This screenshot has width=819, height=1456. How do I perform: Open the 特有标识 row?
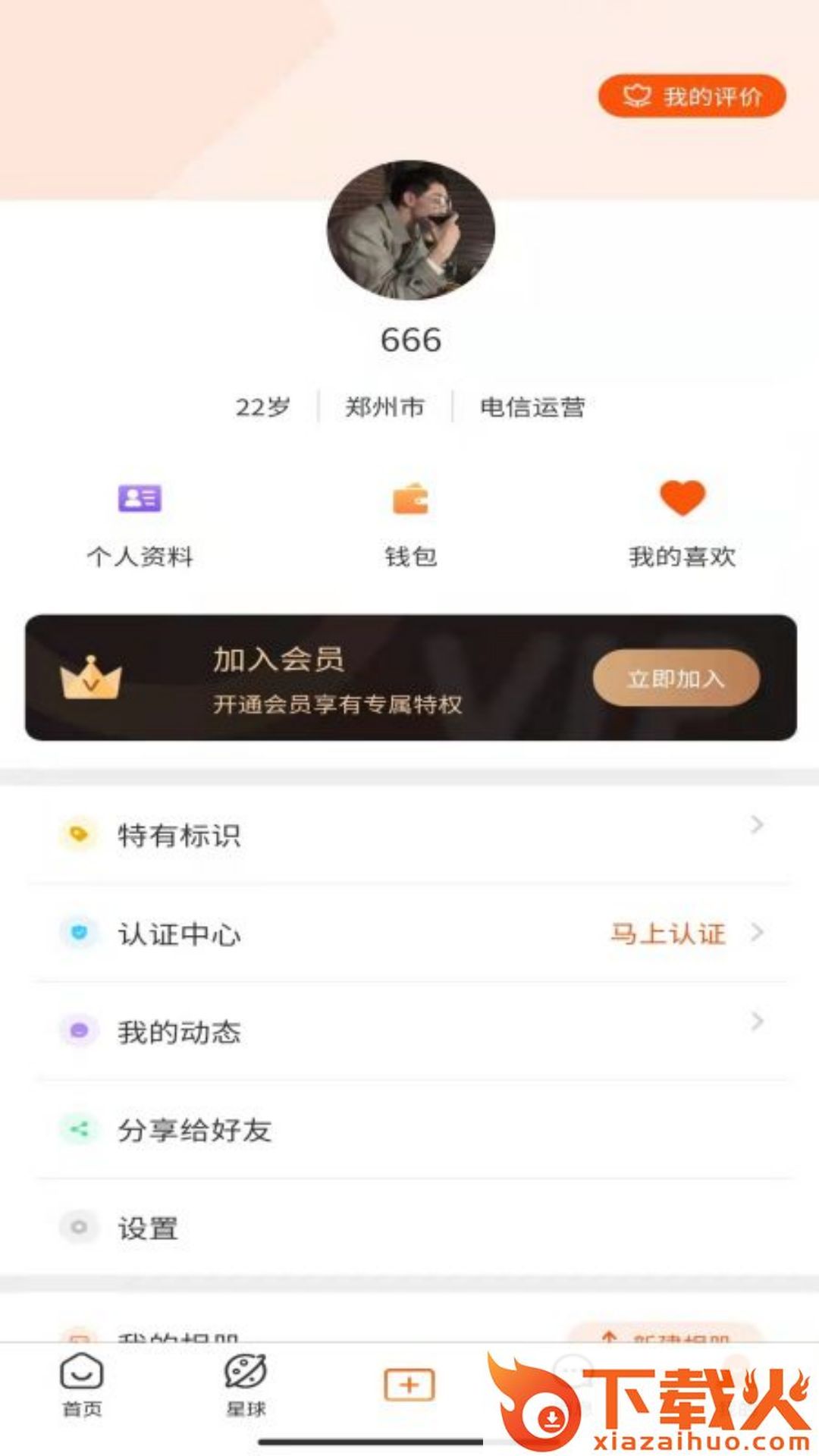(409, 835)
